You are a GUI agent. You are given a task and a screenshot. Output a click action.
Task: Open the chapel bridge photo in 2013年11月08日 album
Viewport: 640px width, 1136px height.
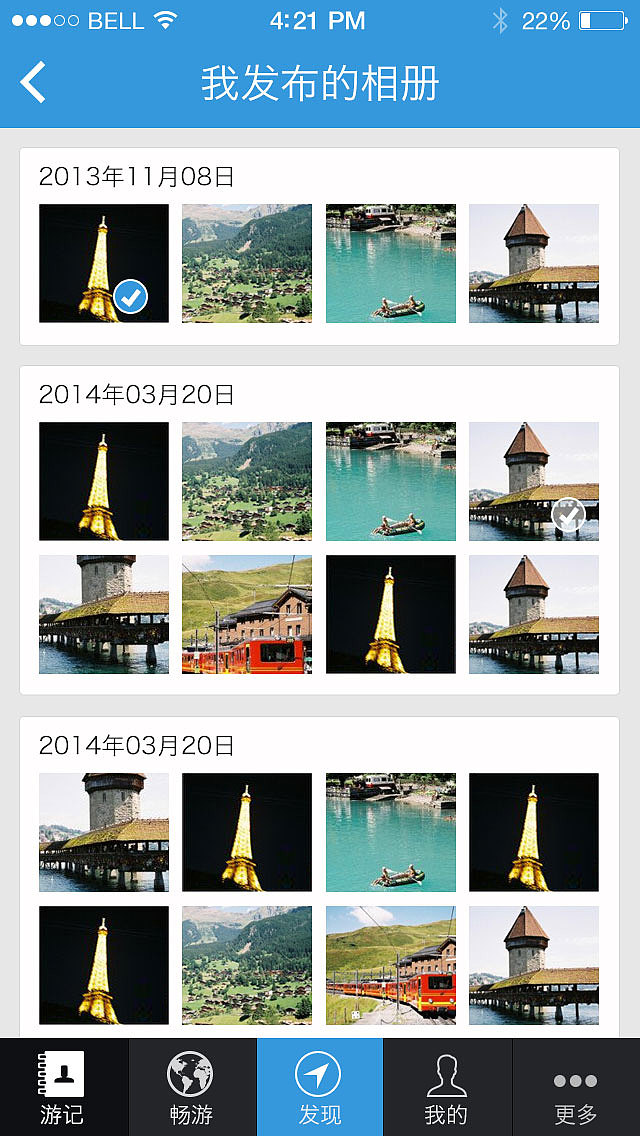tap(534, 263)
